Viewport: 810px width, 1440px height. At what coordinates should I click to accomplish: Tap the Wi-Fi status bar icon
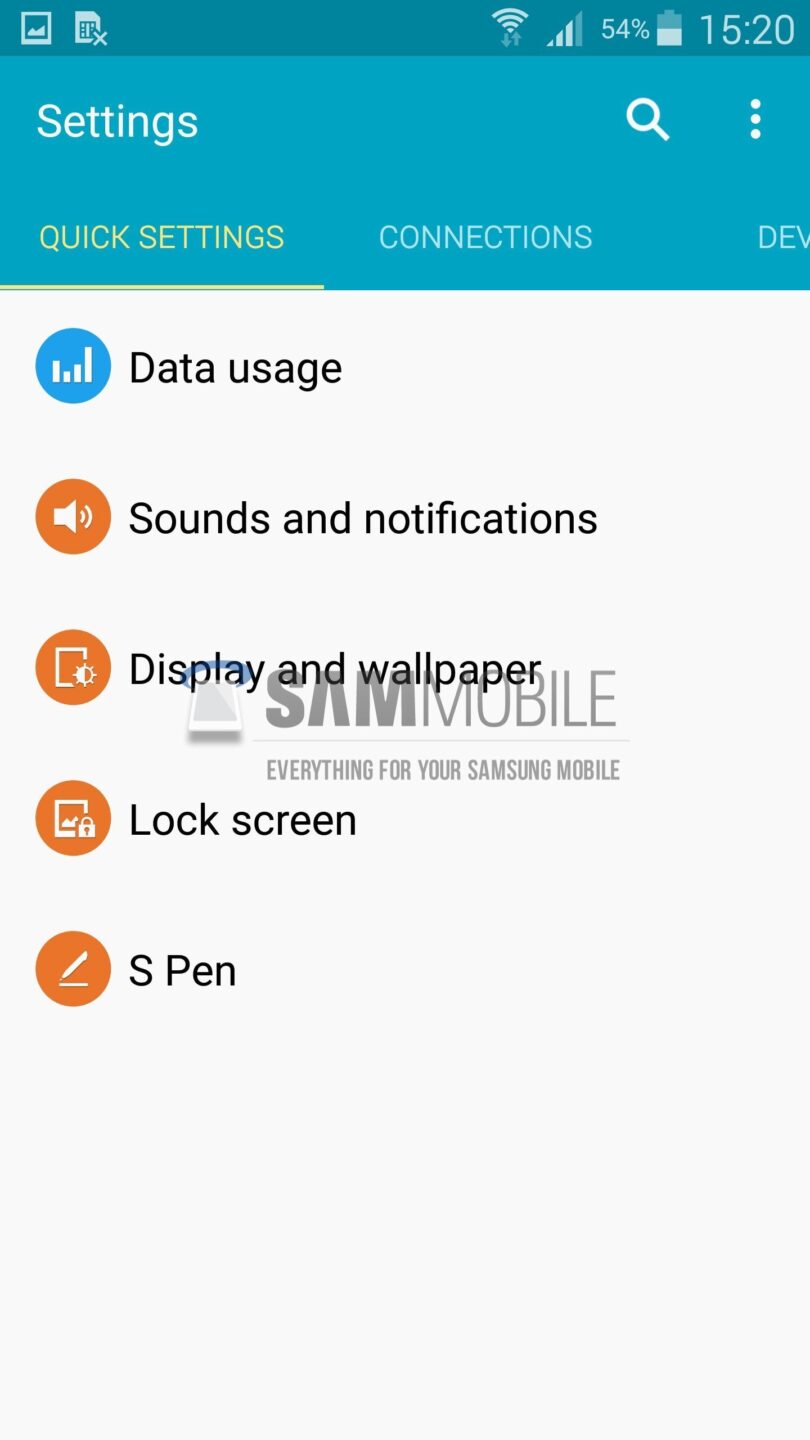click(510, 28)
